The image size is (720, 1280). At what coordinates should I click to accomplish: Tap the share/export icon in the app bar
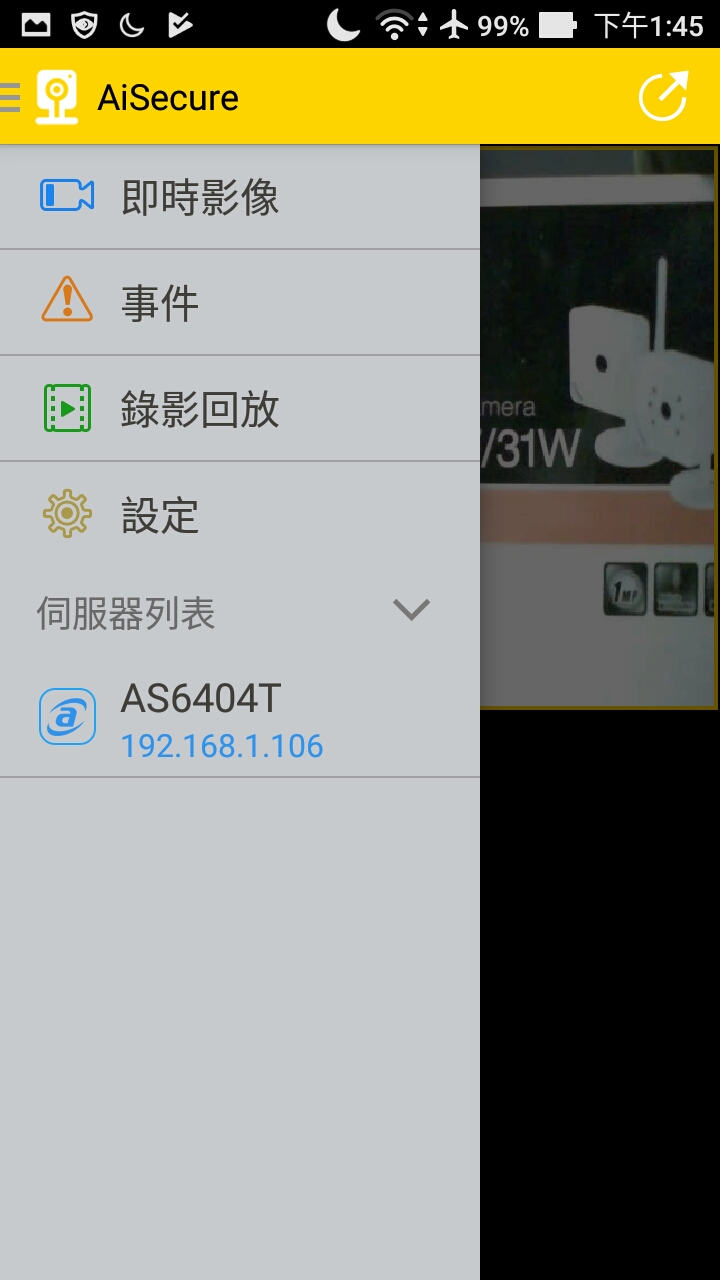tap(664, 97)
